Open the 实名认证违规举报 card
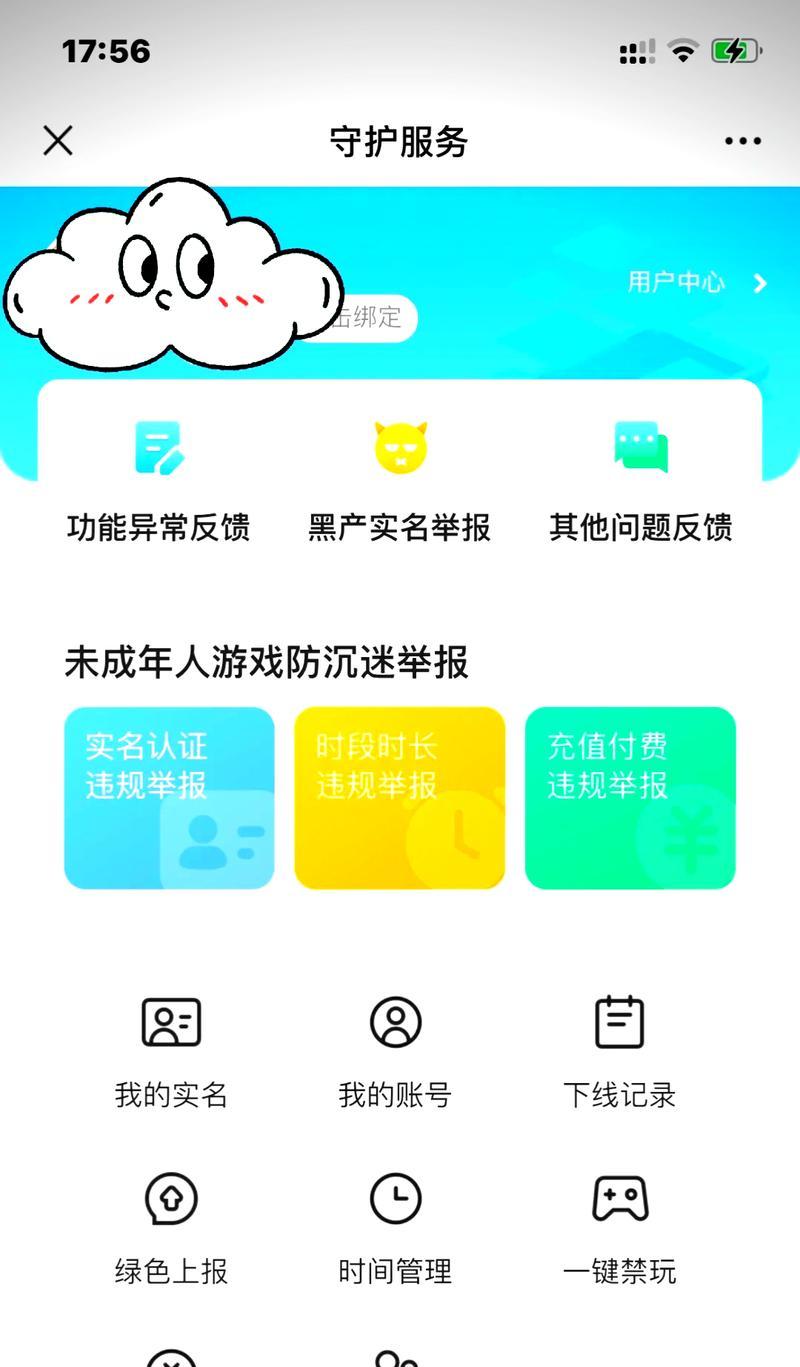The height and width of the screenshot is (1367, 800). pyautogui.click(x=169, y=798)
